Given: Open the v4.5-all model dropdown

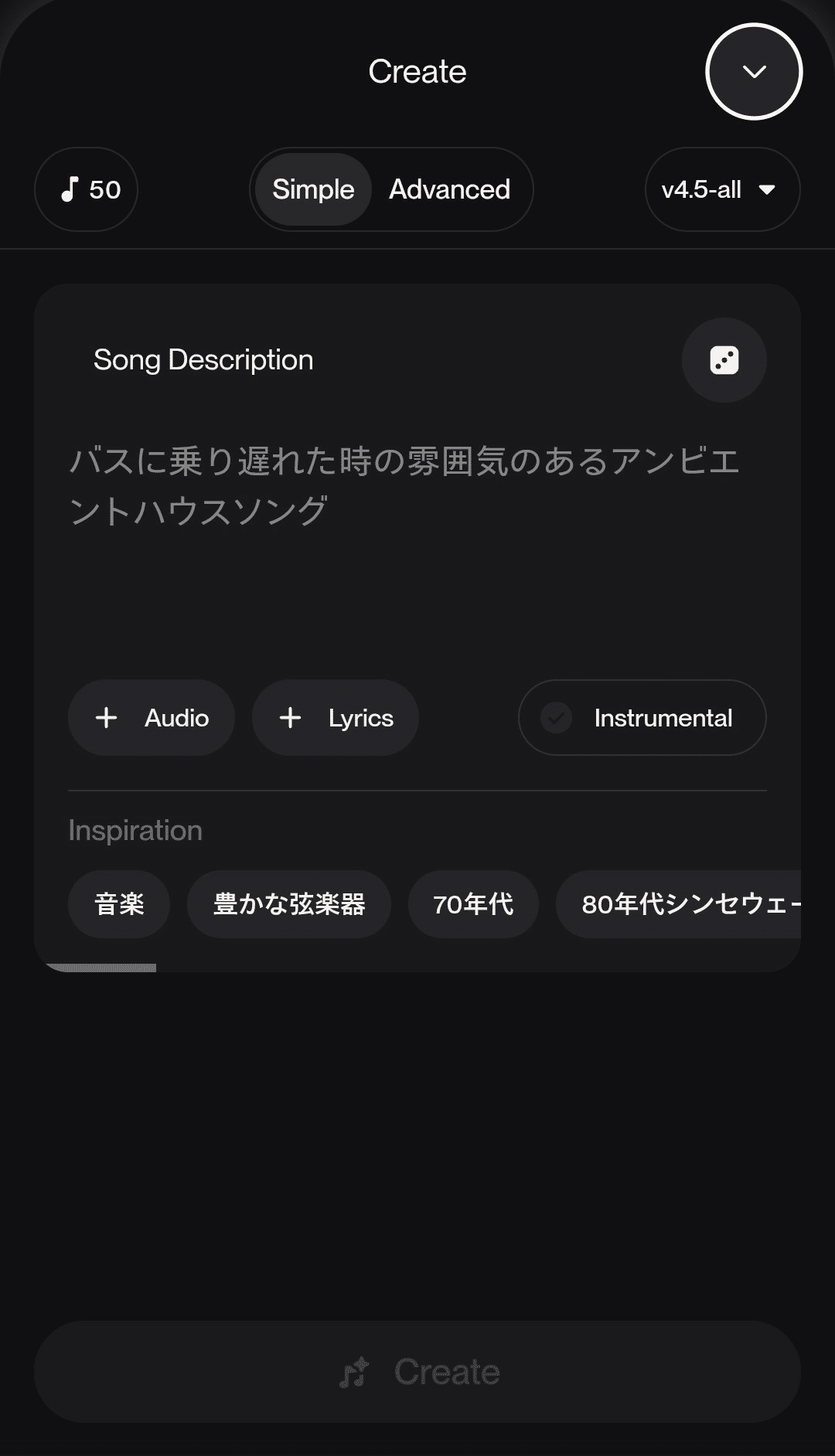Looking at the screenshot, I should tap(721, 189).
